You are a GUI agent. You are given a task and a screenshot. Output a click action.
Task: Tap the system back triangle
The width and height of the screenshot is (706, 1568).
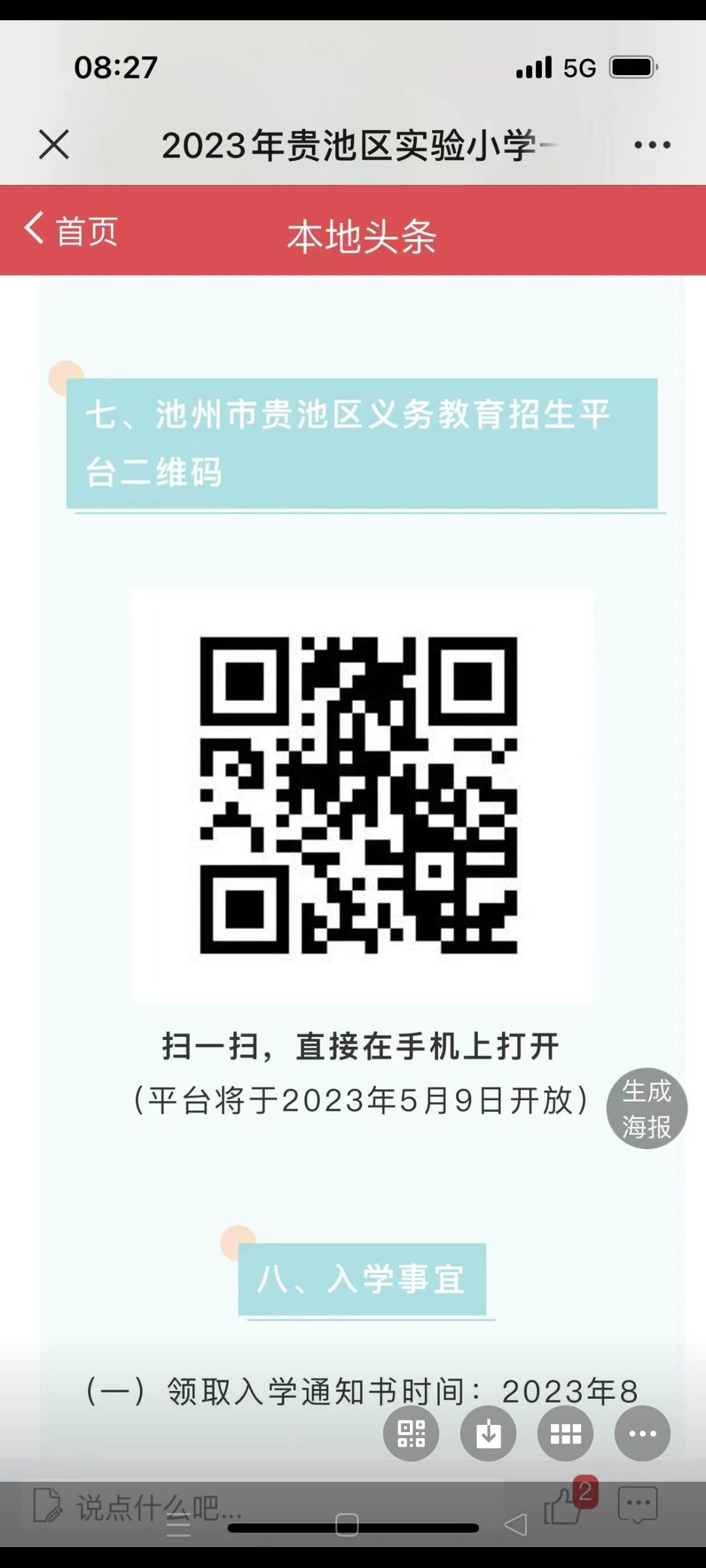click(516, 1525)
